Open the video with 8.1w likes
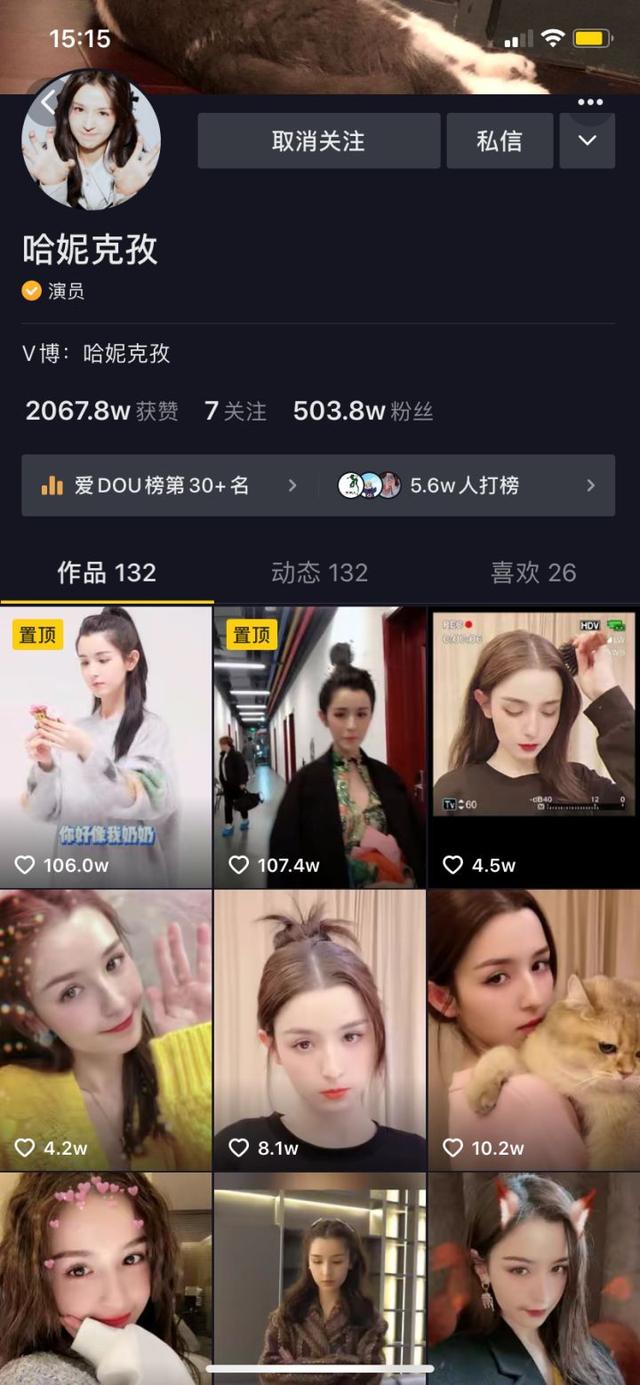Viewport: 640px width, 1385px height. tap(320, 1030)
